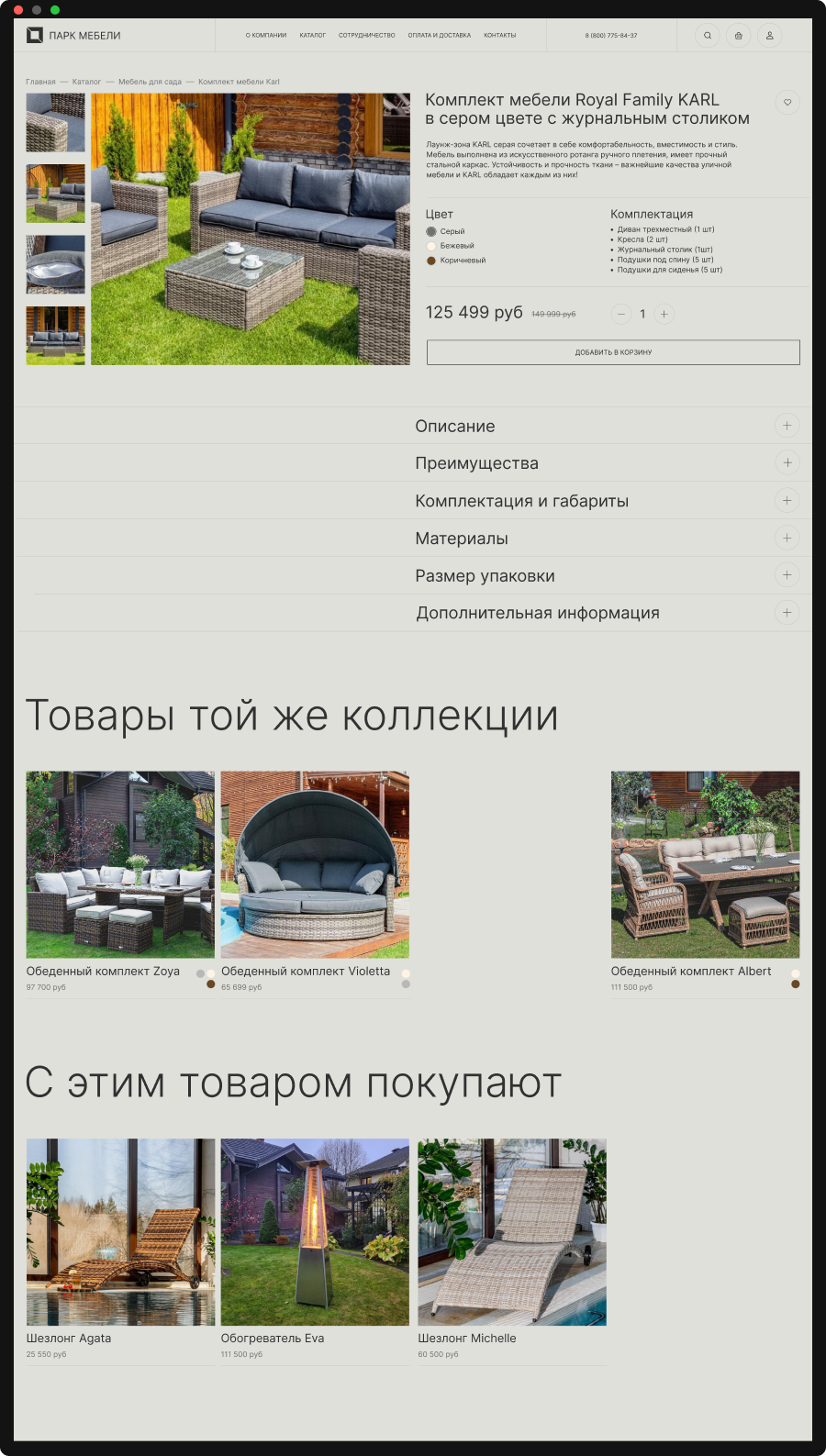
Task: View the Шезлонг Agata product
Action: tap(120, 1232)
